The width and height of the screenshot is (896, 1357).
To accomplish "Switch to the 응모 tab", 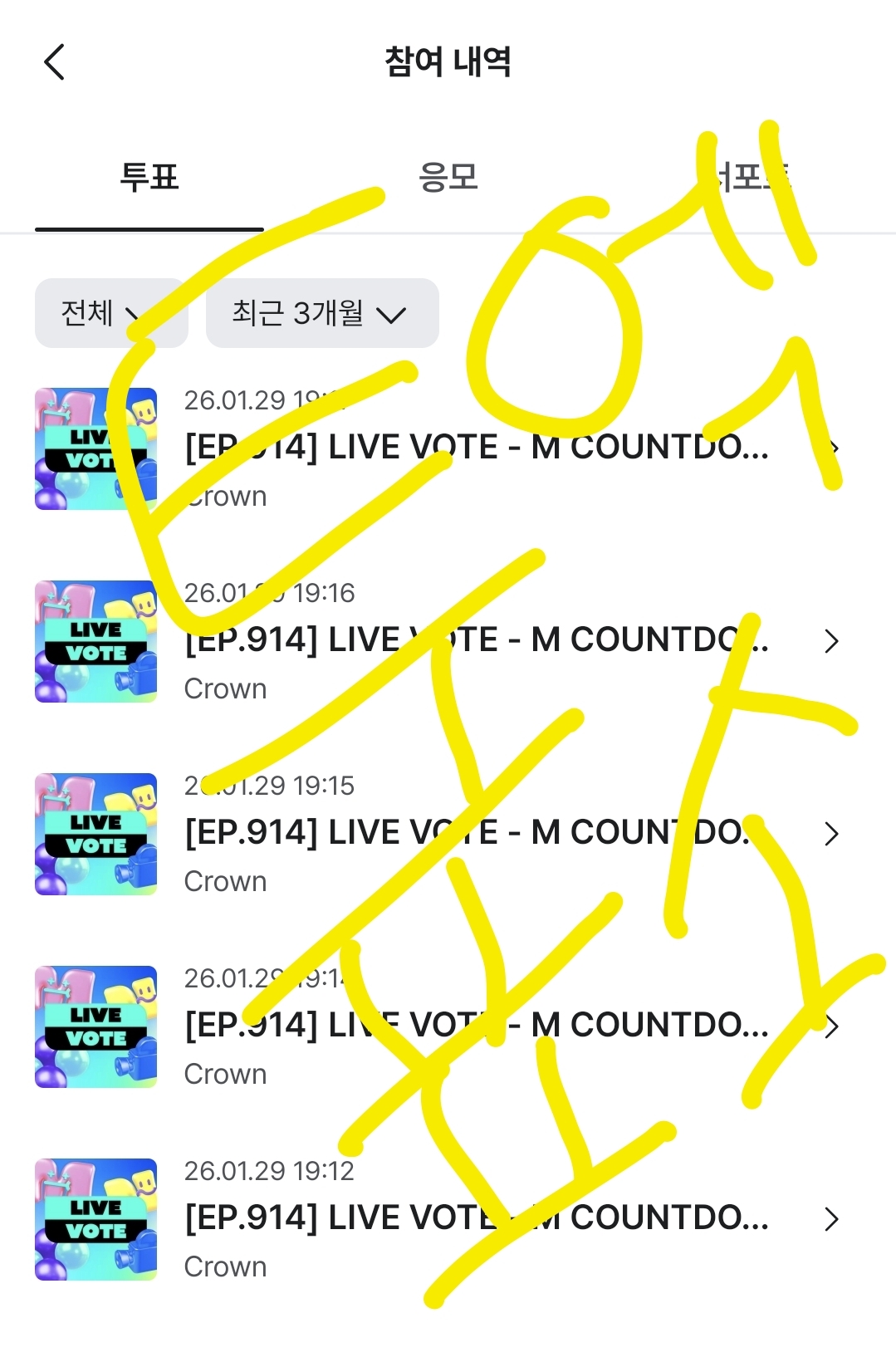I will (448, 178).
